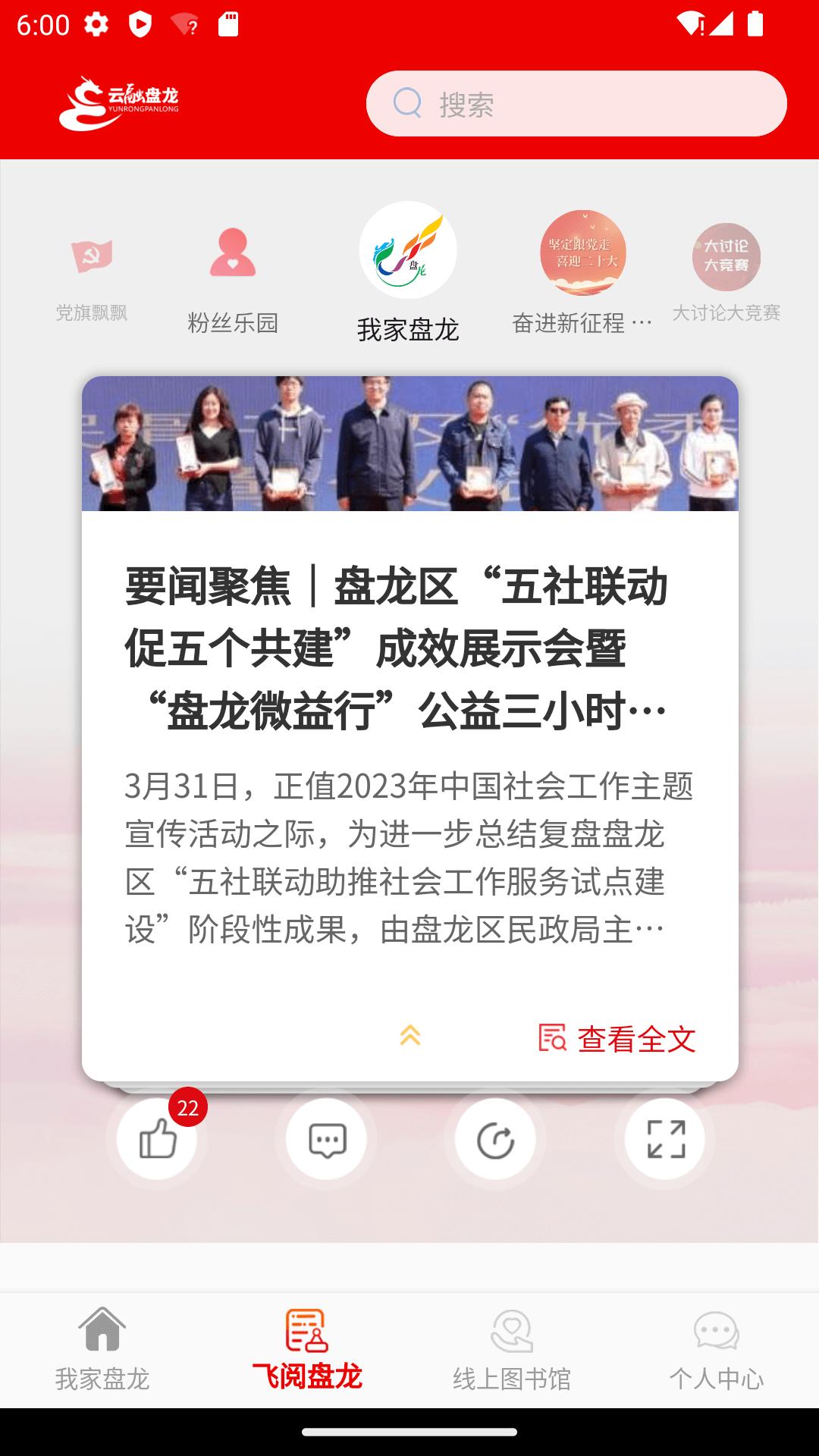Image resolution: width=819 pixels, height=1456 pixels.
Task: Tap the magnifier icon in search bar
Action: click(408, 105)
